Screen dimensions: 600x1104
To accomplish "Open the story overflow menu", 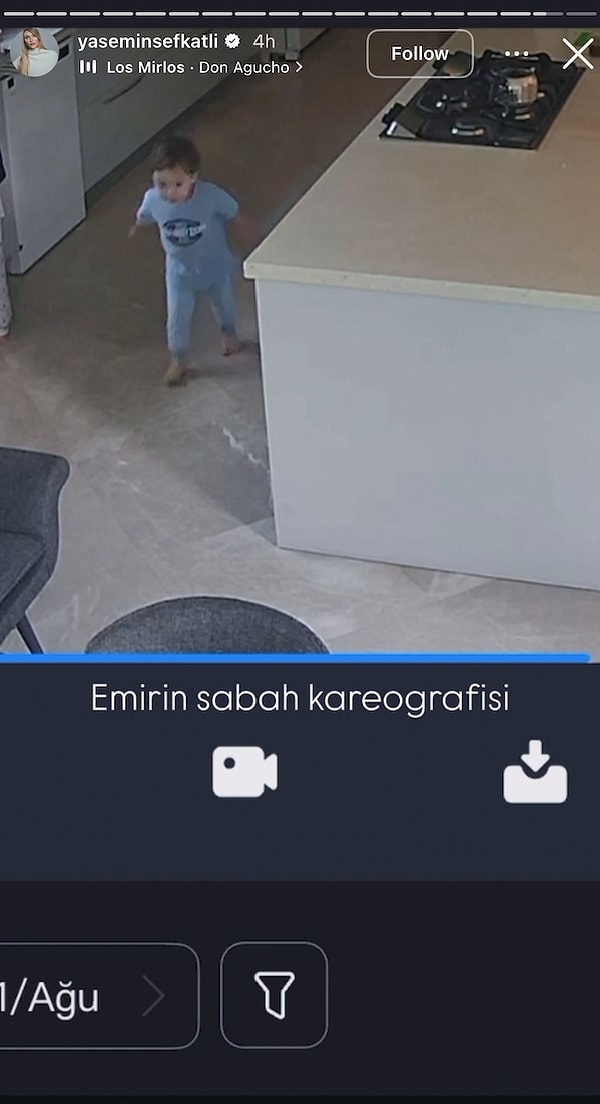I will click(516, 54).
